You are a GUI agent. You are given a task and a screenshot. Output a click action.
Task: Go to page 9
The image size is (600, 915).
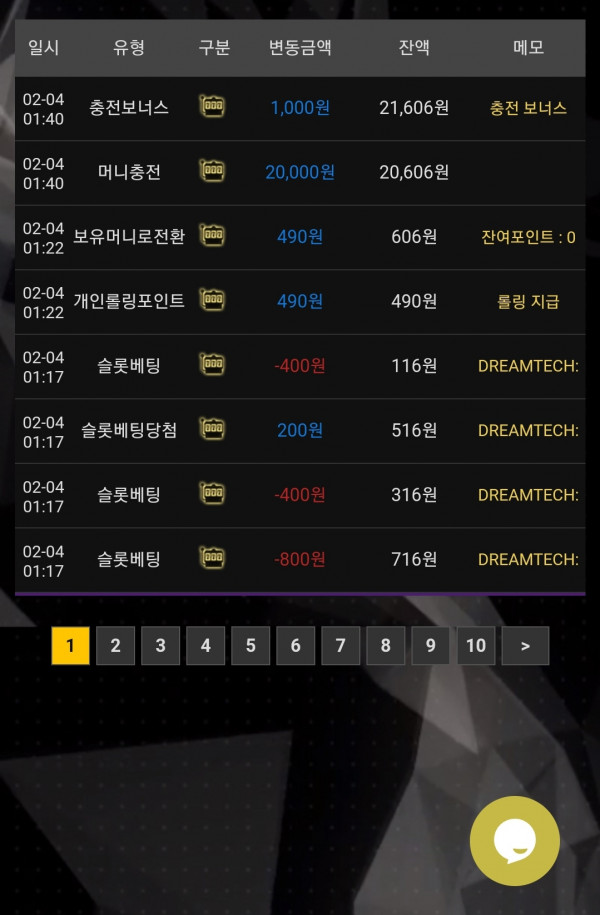point(430,646)
